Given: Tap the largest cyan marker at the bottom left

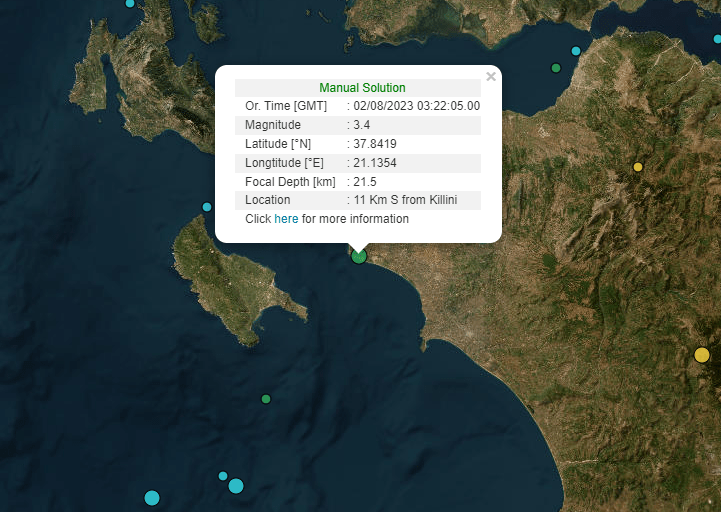Looking at the screenshot, I should (x=152, y=498).
